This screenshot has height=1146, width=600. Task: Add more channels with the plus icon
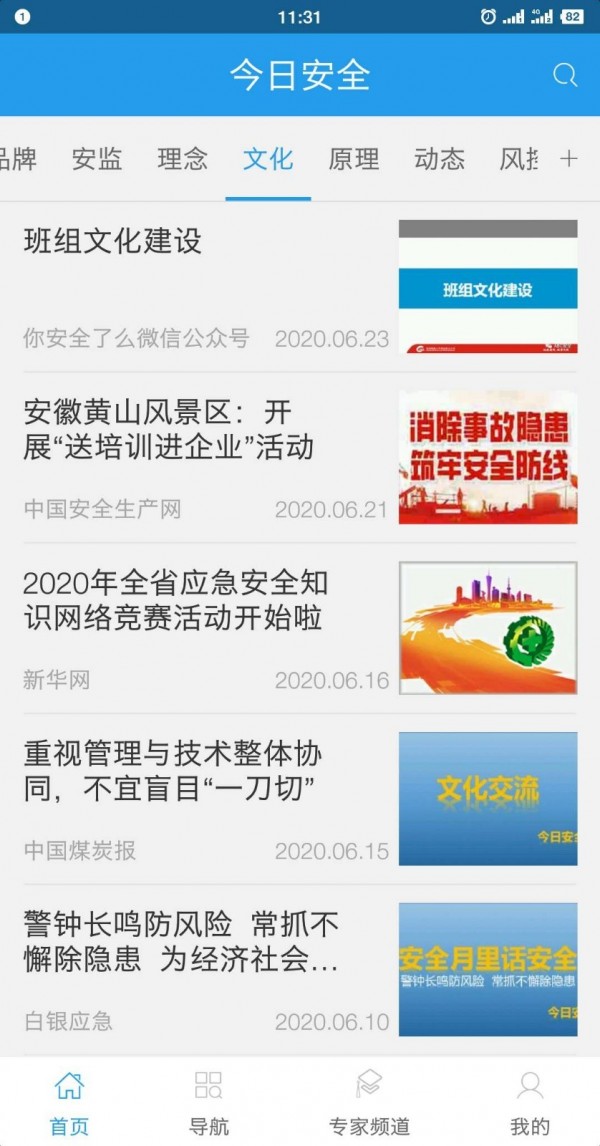[569, 158]
